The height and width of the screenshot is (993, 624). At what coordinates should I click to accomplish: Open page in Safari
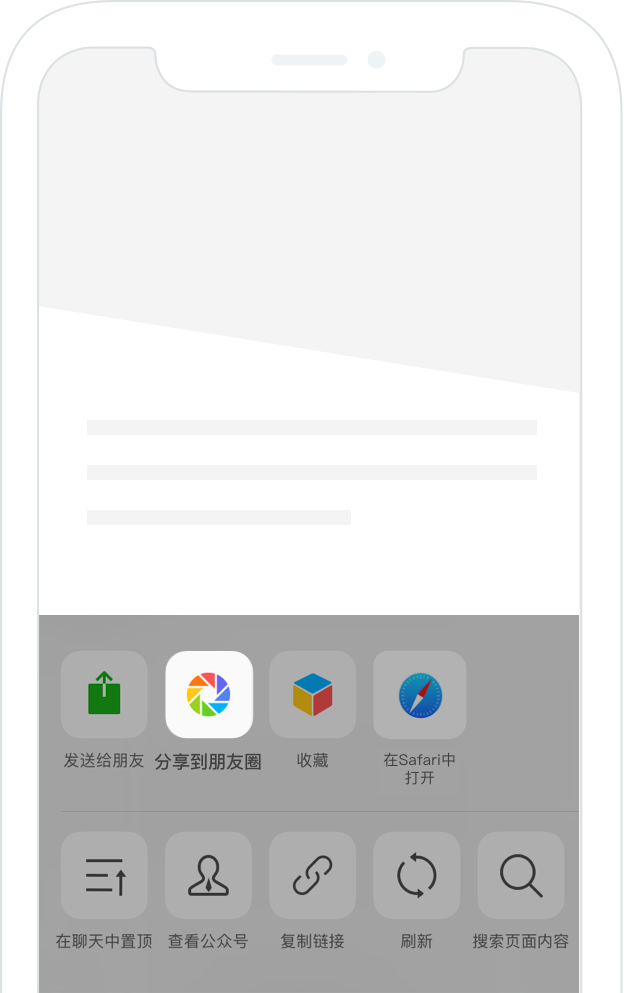419,694
